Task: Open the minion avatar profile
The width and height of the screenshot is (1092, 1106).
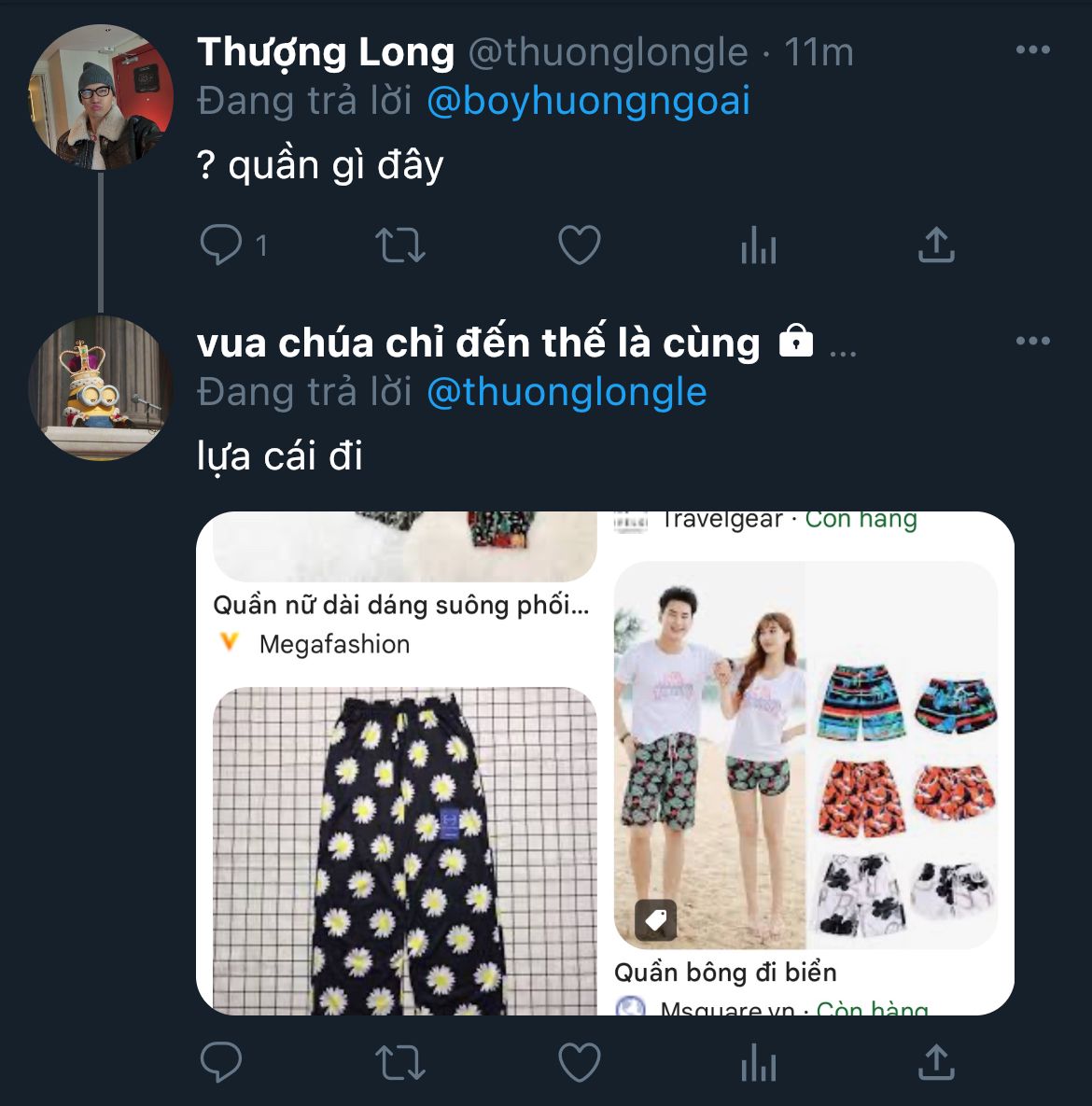Action: click(102, 387)
